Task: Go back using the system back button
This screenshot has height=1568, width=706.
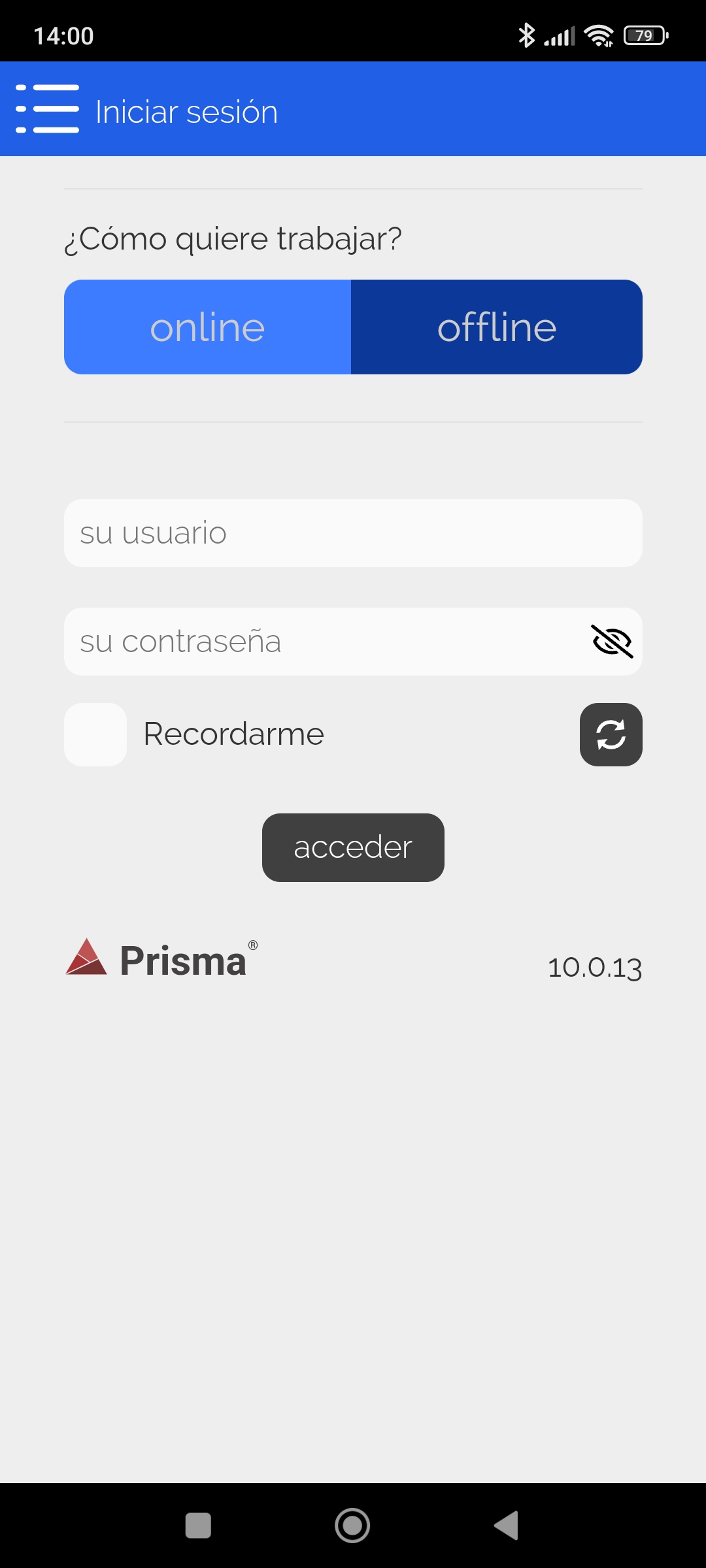Action: point(507,1526)
